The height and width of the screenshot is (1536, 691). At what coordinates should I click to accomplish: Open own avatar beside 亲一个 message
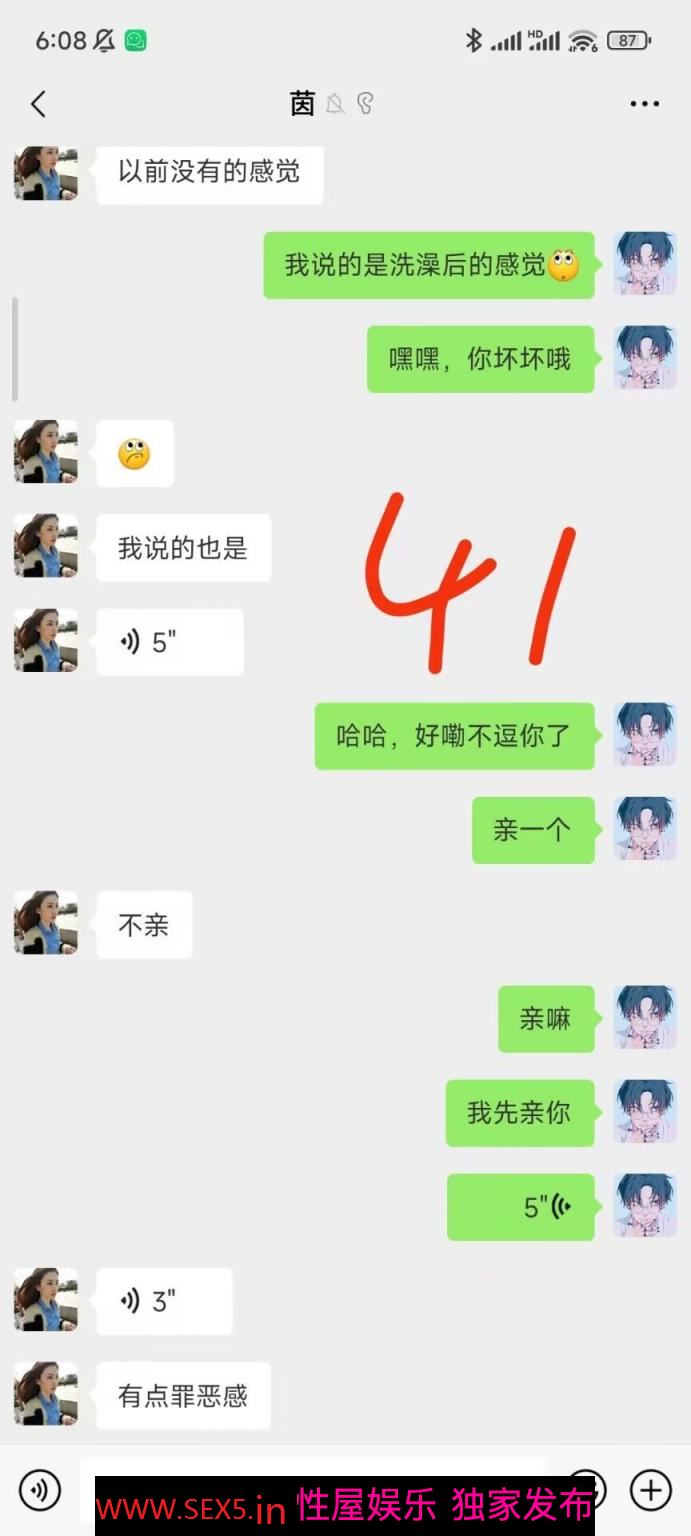click(x=645, y=829)
